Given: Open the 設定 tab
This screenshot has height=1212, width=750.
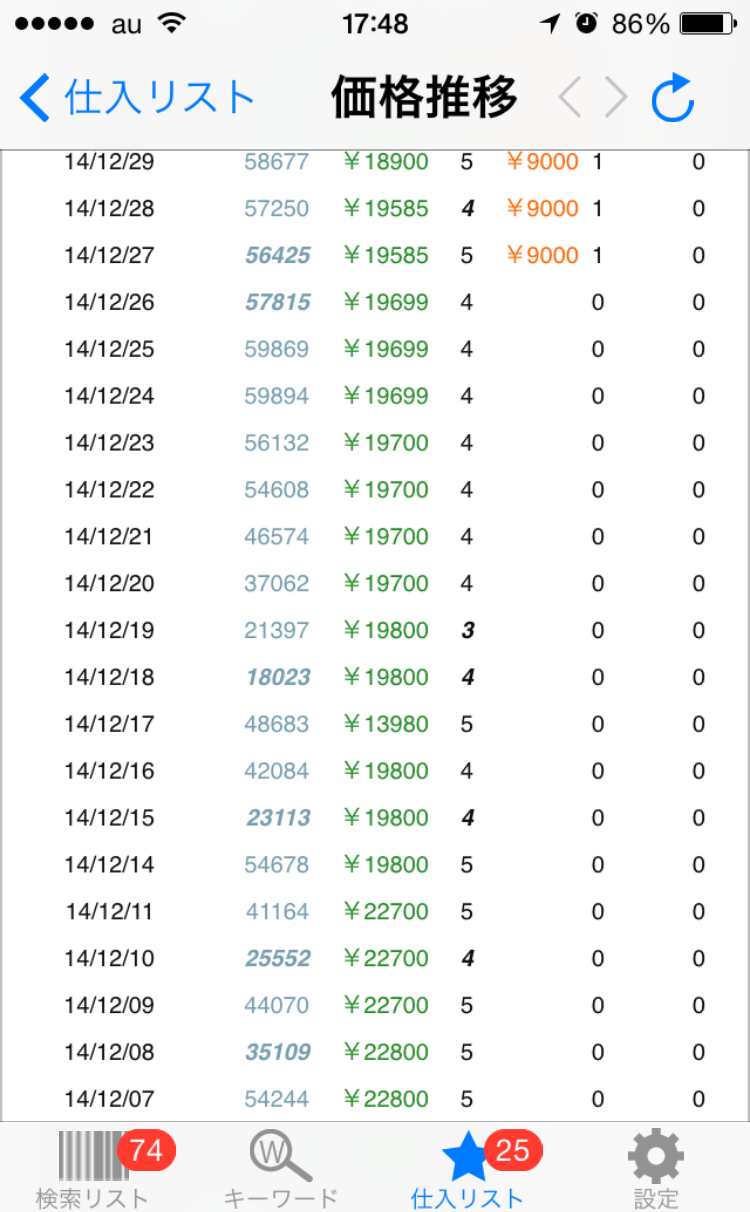Looking at the screenshot, I should (656, 1168).
